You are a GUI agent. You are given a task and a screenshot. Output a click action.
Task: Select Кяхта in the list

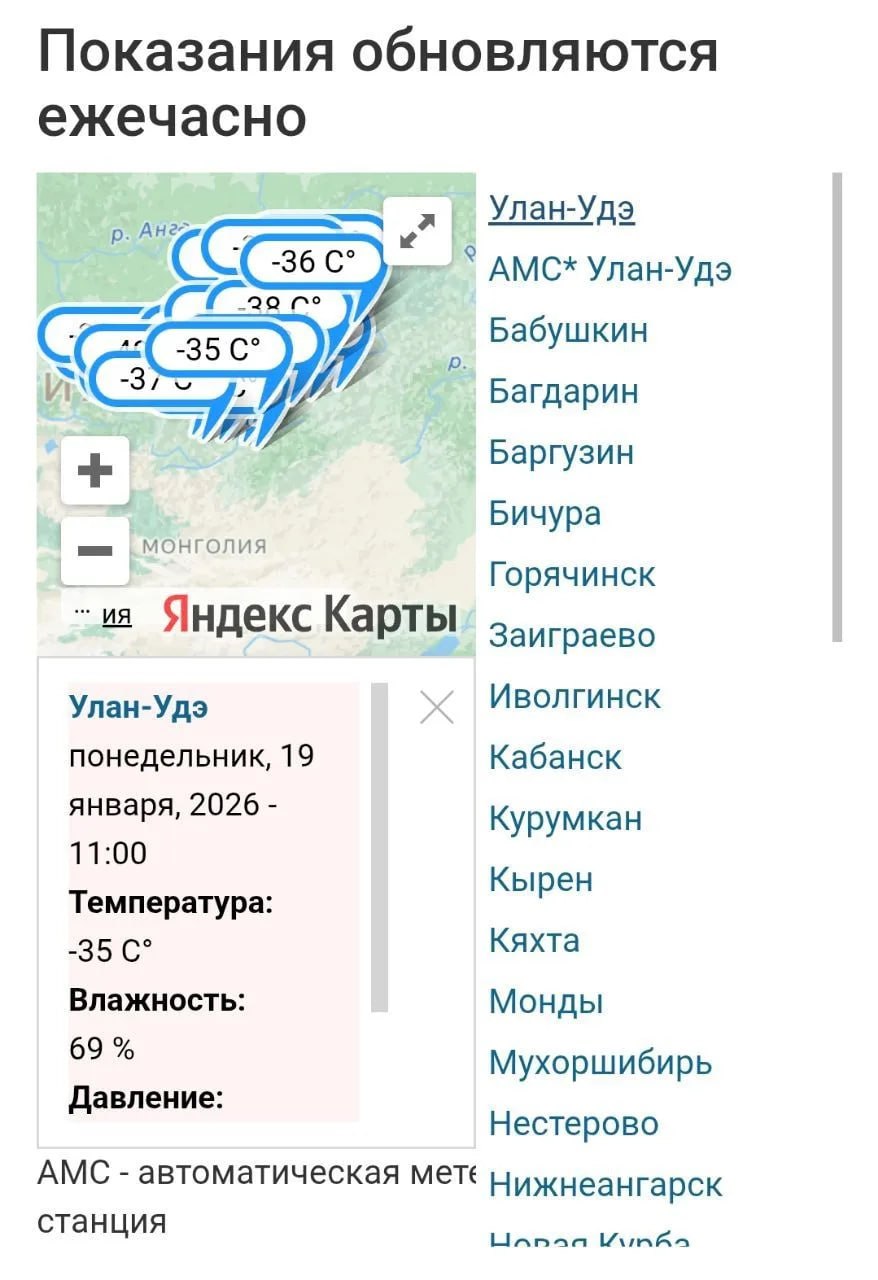pyautogui.click(x=534, y=940)
